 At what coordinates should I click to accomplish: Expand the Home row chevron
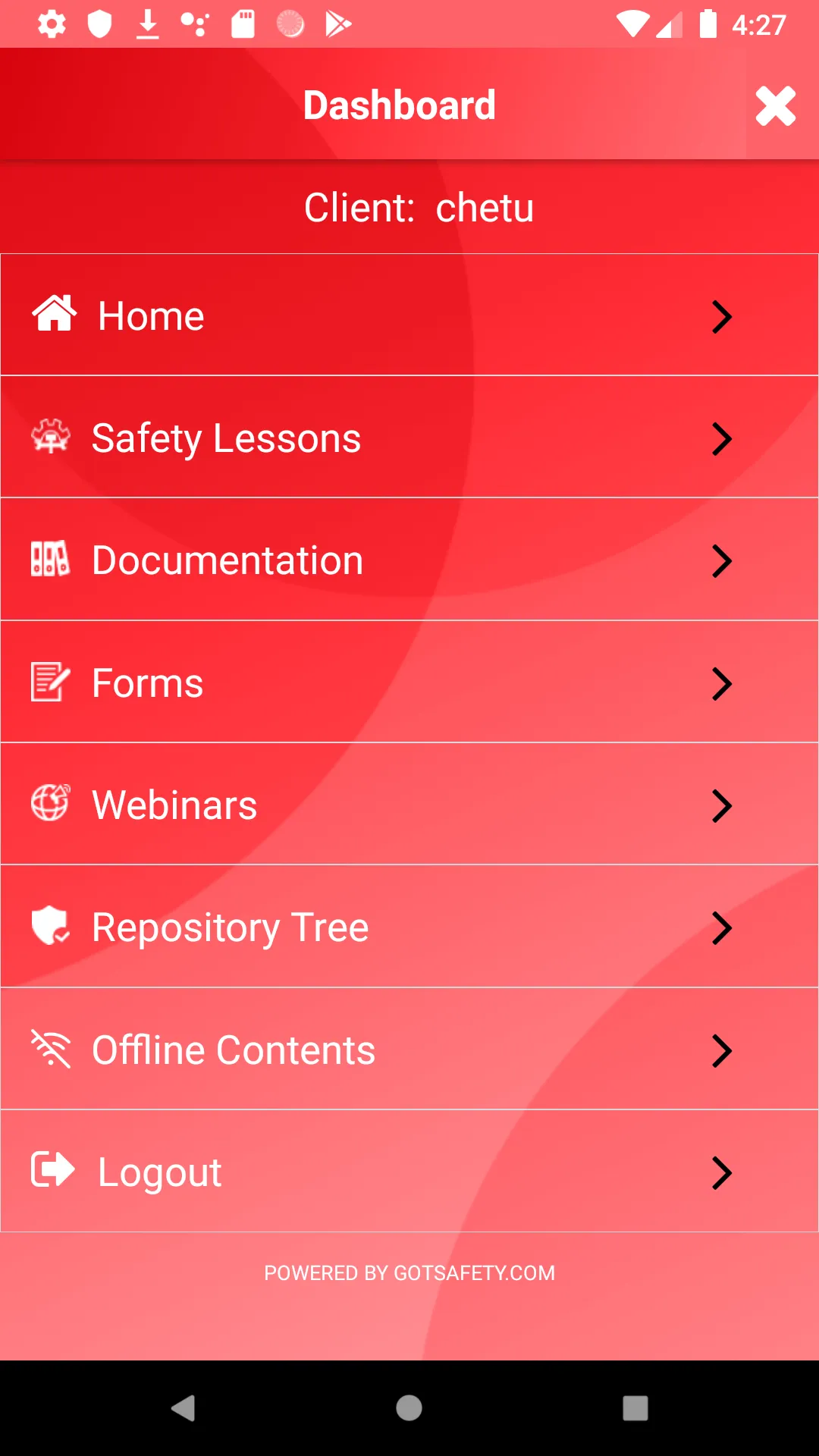point(721,317)
